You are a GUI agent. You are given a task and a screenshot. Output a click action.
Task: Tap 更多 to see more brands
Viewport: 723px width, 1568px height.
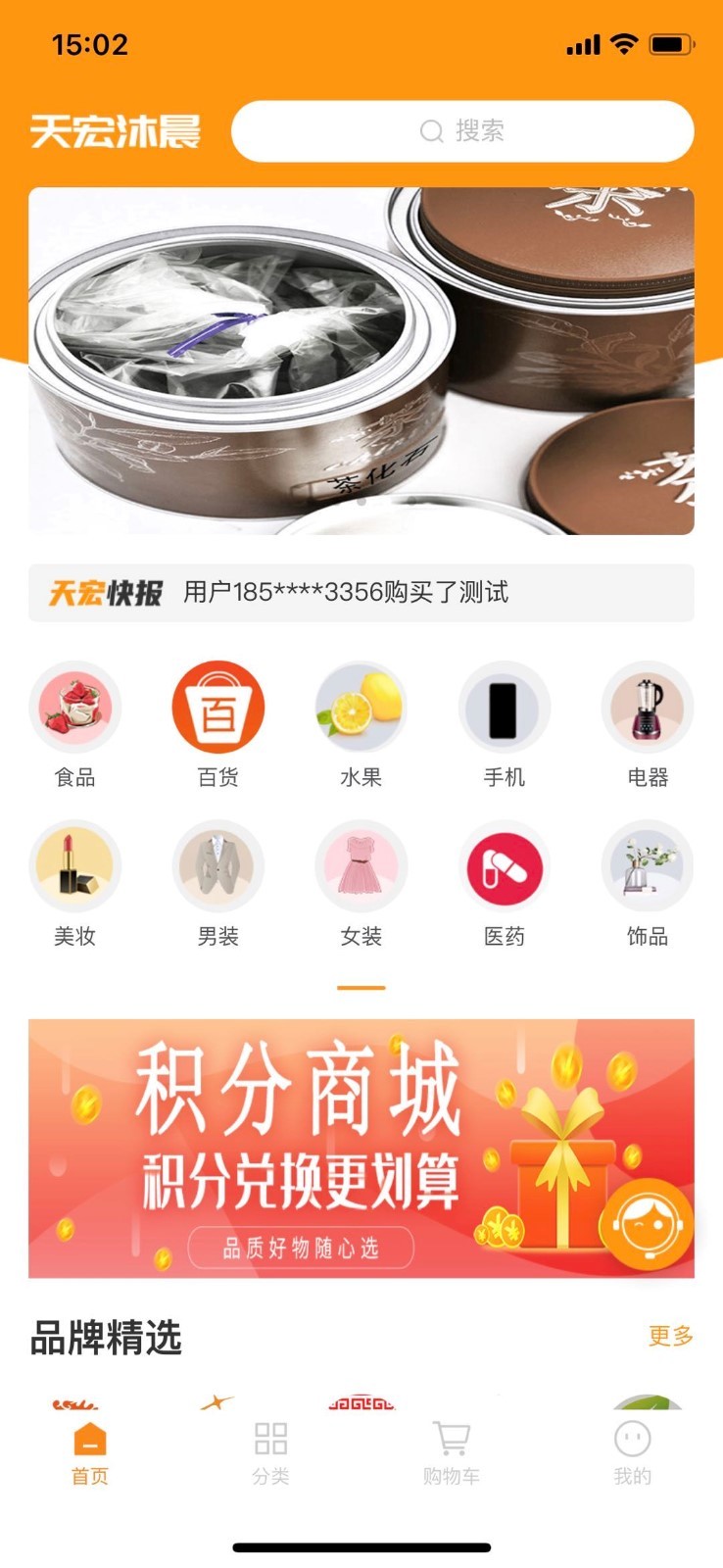point(670,1335)
